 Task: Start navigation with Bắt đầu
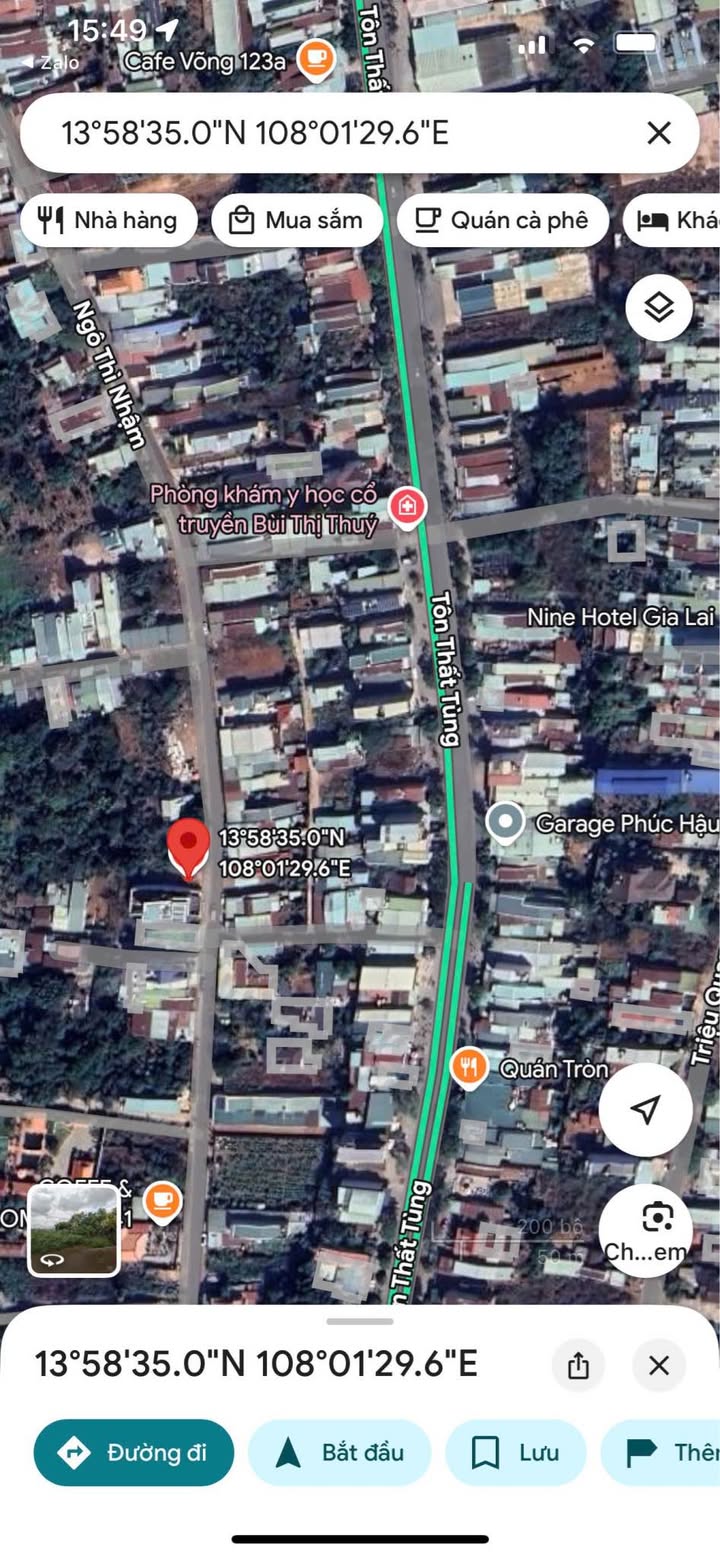click(339, 1452)
